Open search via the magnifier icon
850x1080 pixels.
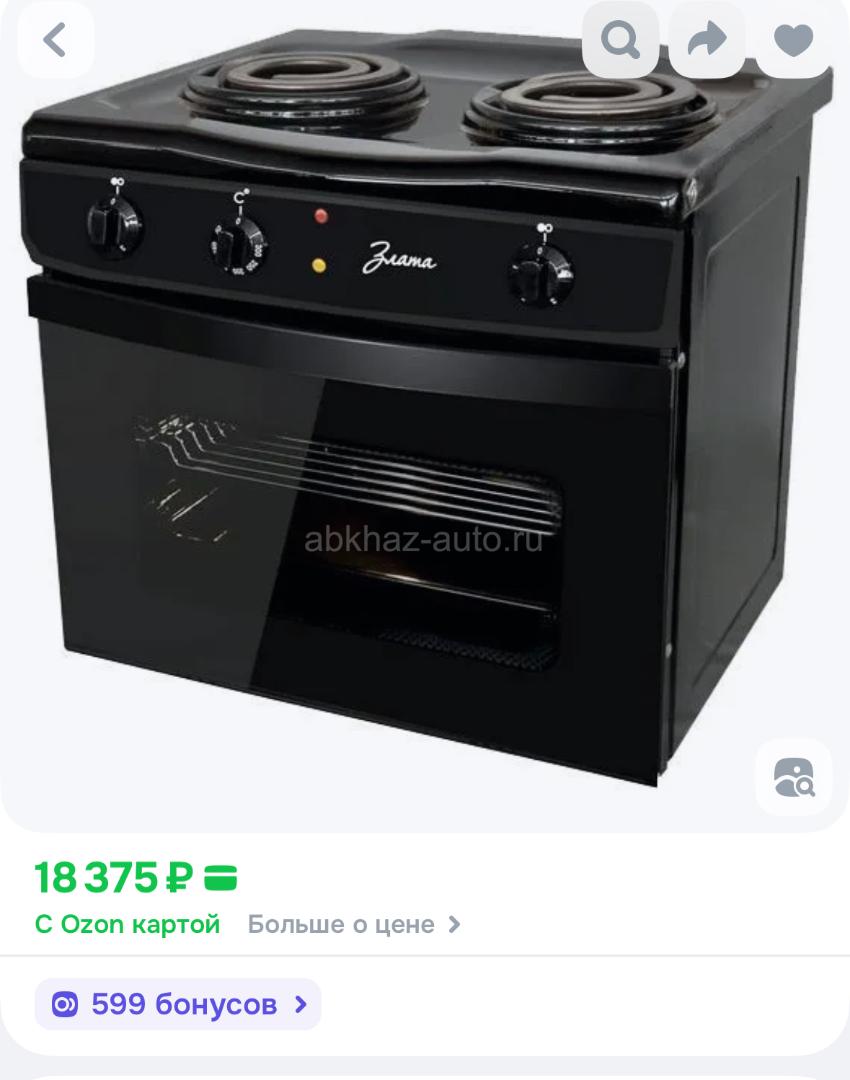(x=621, y=41)
